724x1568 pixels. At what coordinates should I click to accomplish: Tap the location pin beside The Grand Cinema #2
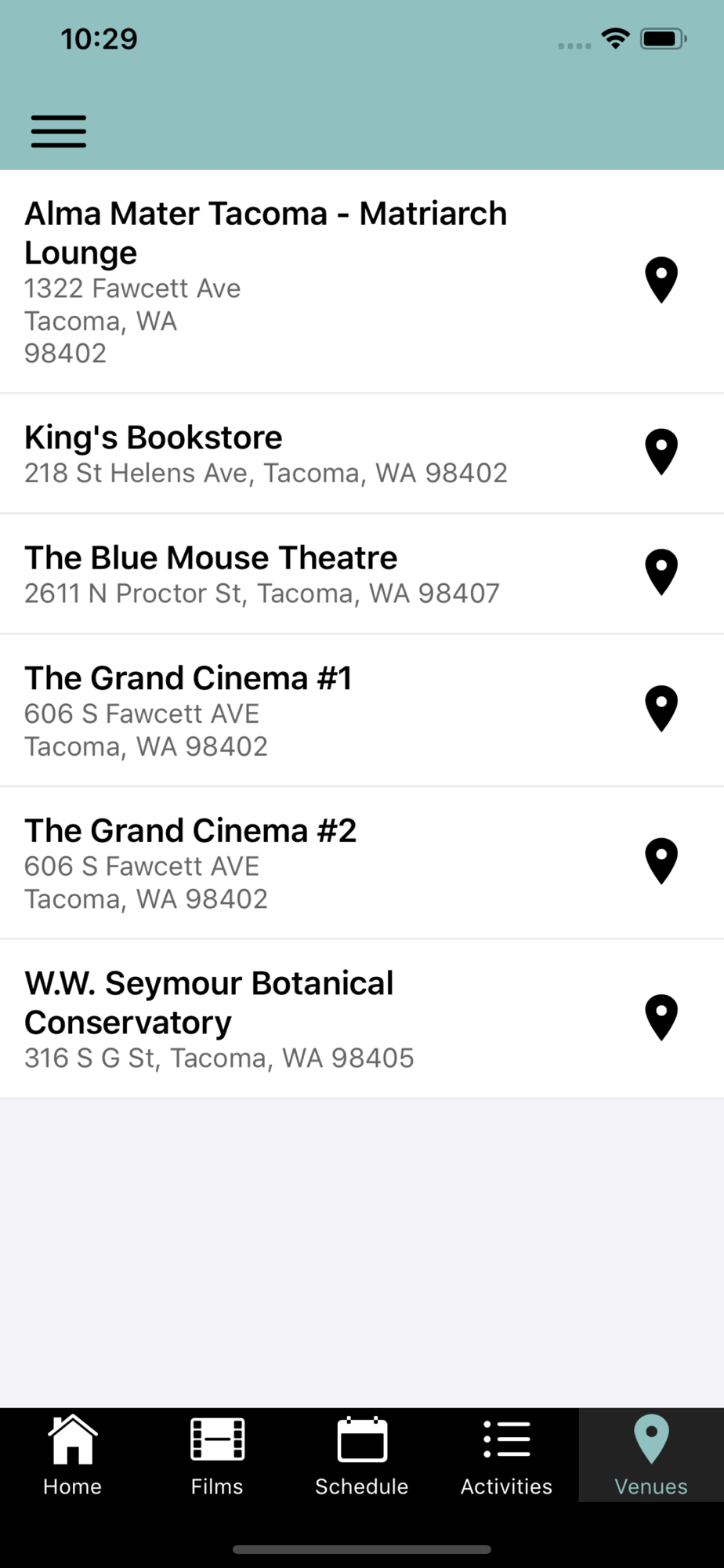[x=661, y=861]
